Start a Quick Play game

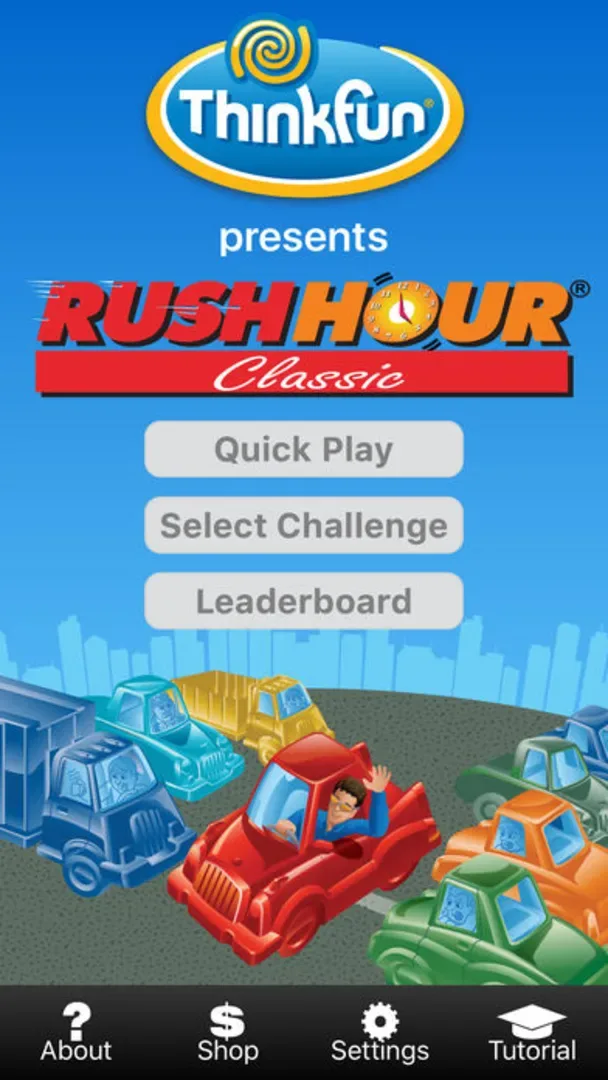(304, 449)
